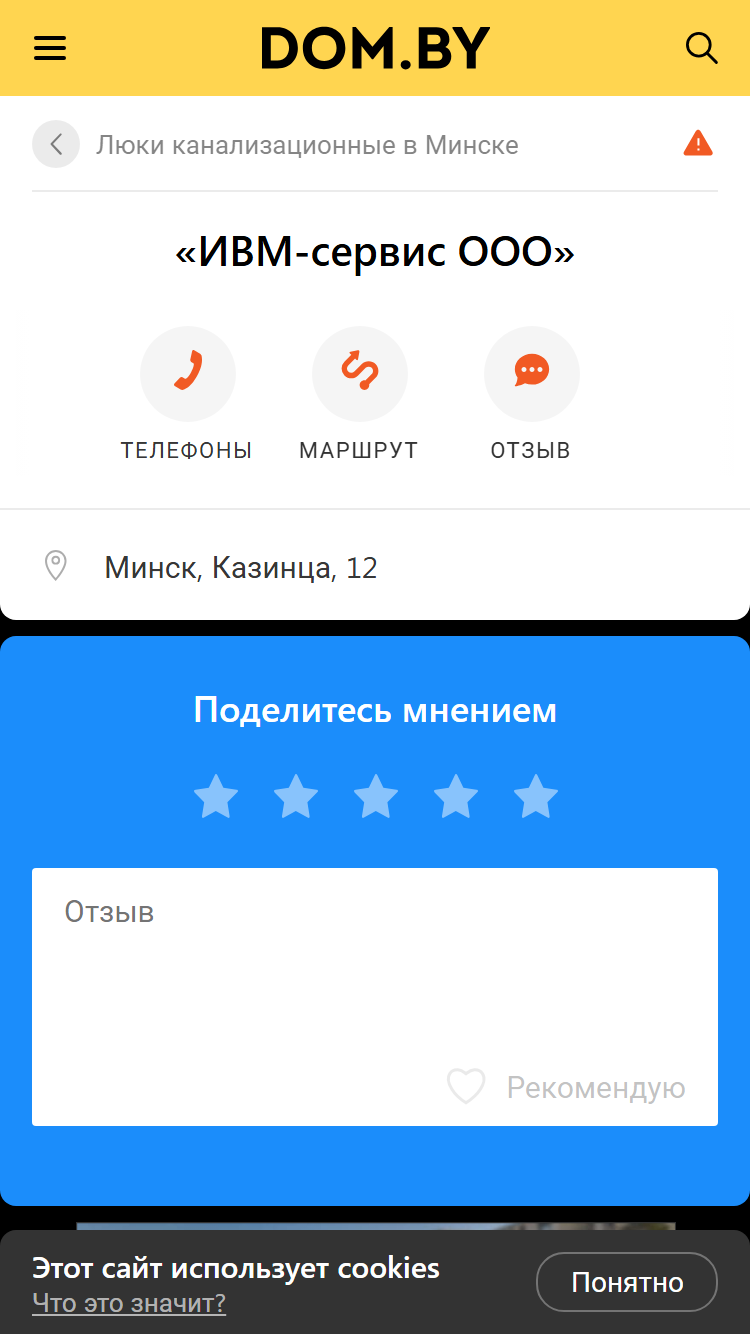
Task: Open the Что это значит? link
Action: click(x=129, y=1304)
